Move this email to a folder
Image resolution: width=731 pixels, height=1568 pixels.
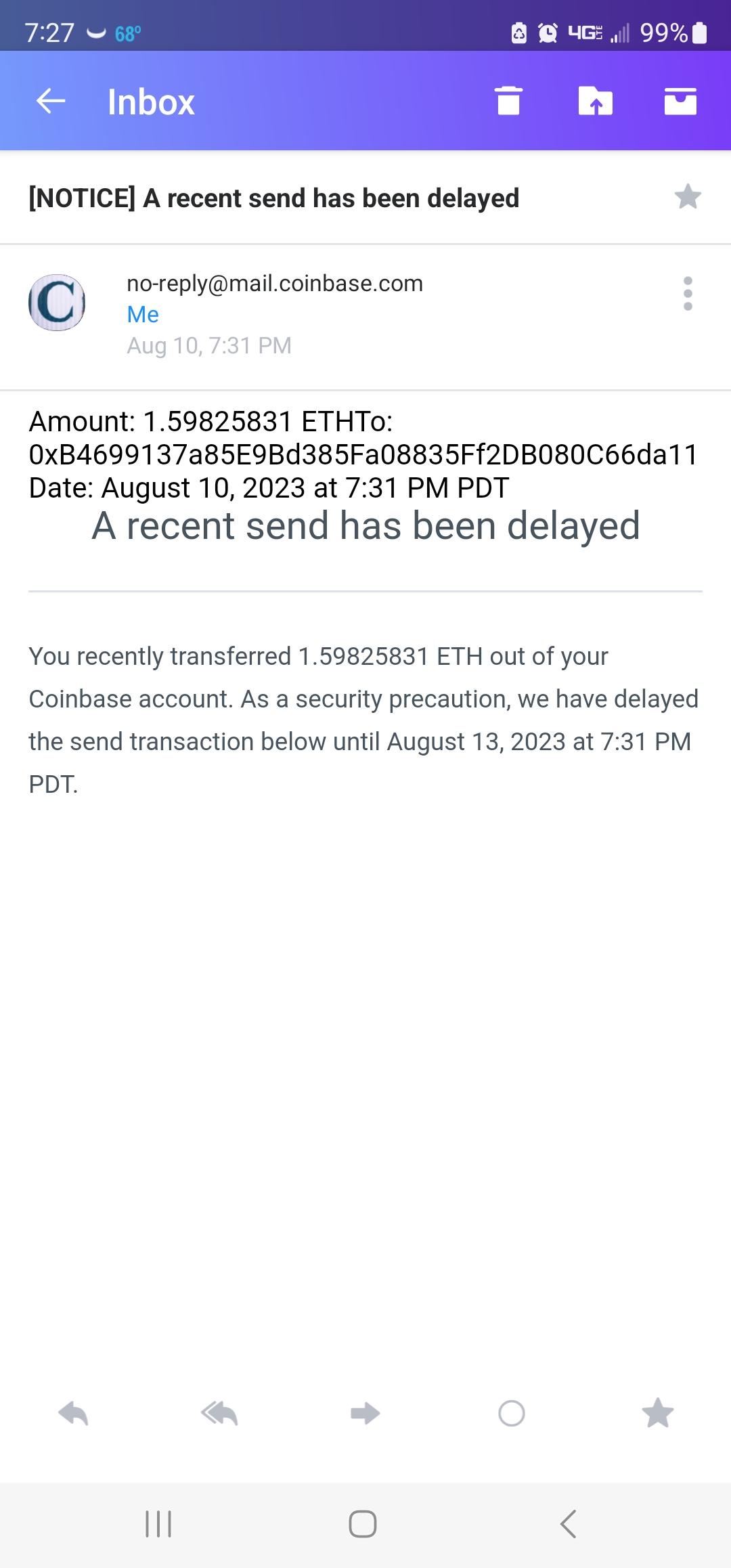click(x=595, y=102)
